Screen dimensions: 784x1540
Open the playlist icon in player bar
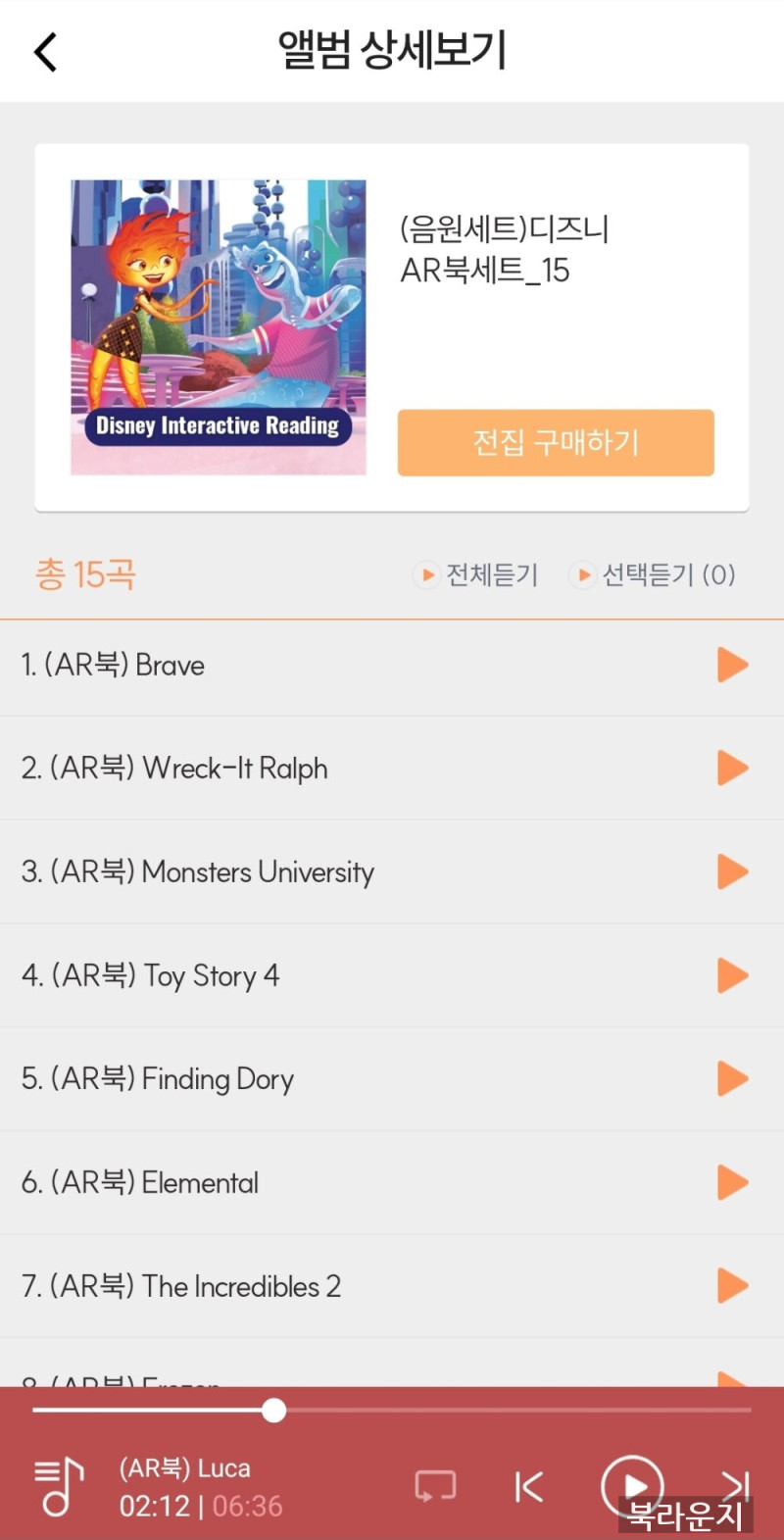(x=59, y=1486)
